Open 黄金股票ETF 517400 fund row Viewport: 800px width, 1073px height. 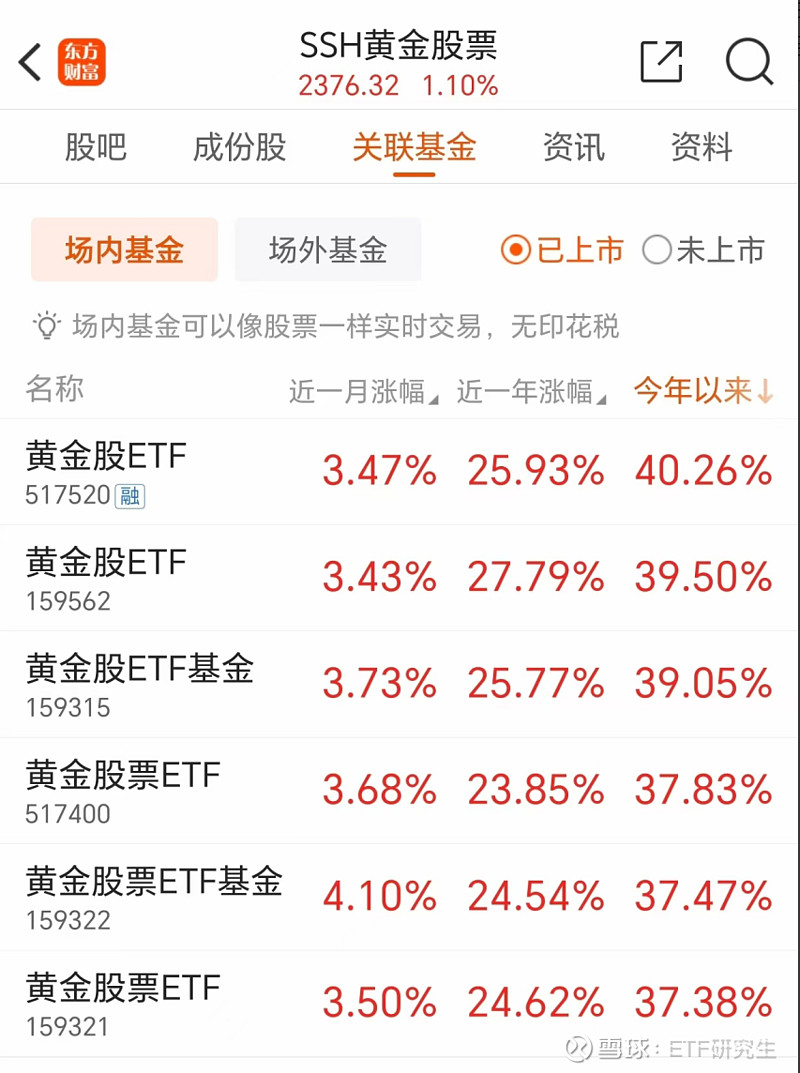coord(400,791)
